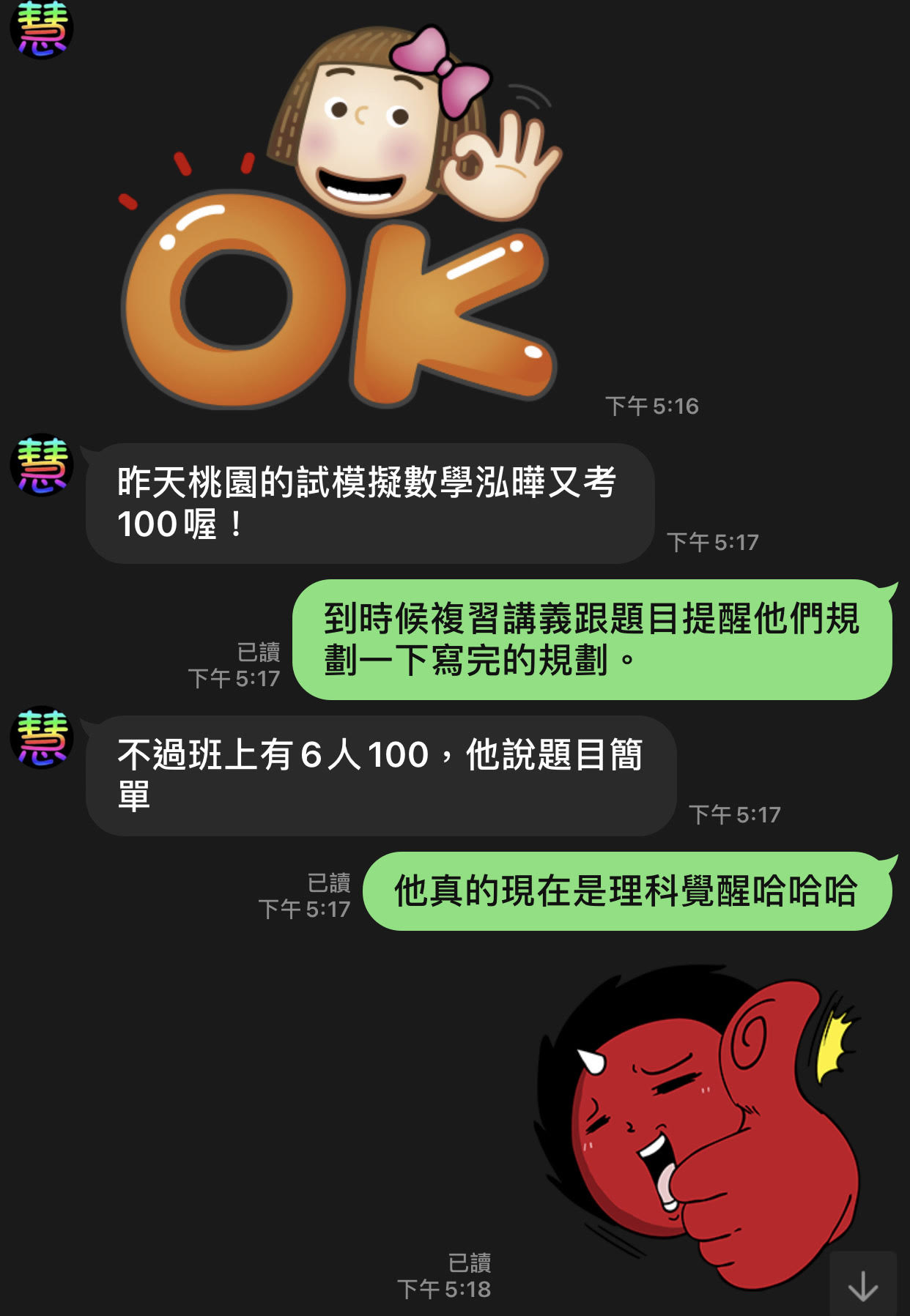
Task: Tap sender avatar beside 昨天桃園 message
Action: (42, 465)
